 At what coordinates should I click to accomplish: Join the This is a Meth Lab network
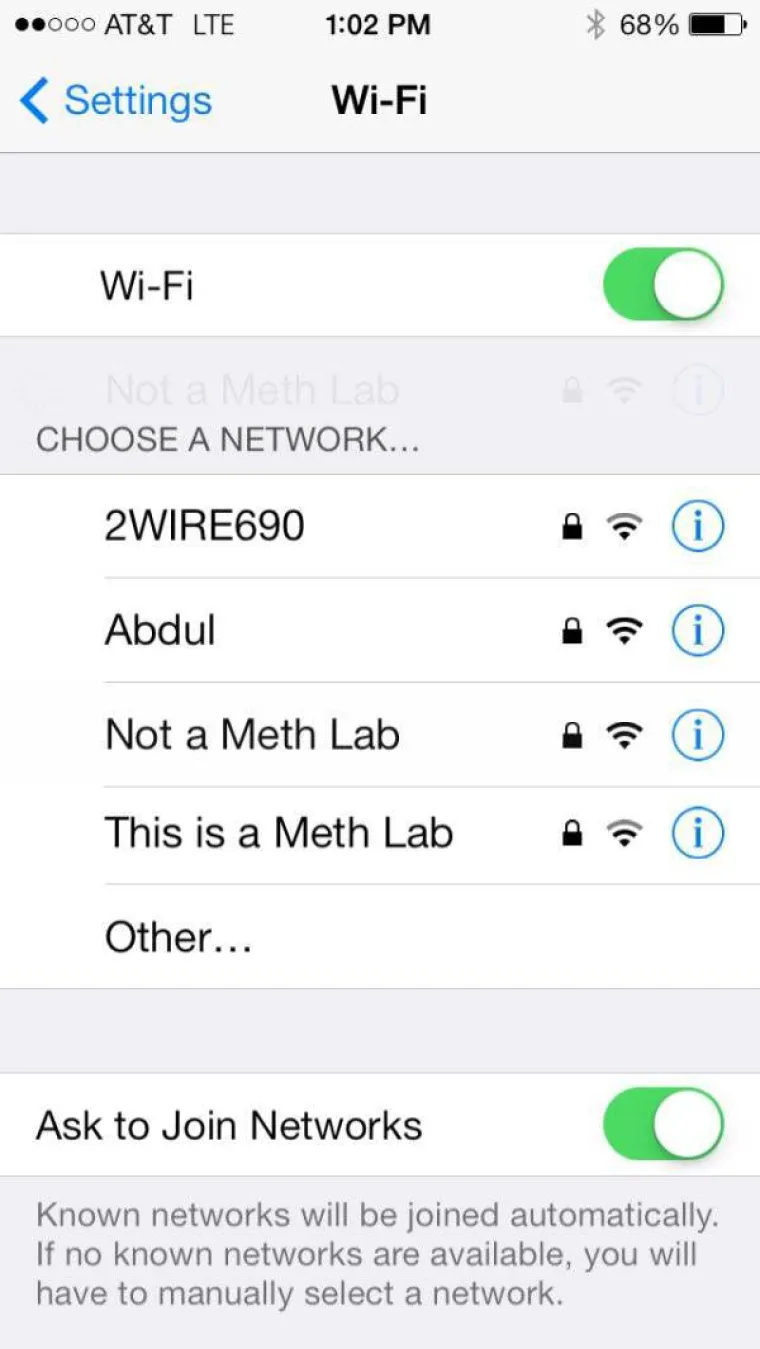pyautogui.click(x=300, y=833)
